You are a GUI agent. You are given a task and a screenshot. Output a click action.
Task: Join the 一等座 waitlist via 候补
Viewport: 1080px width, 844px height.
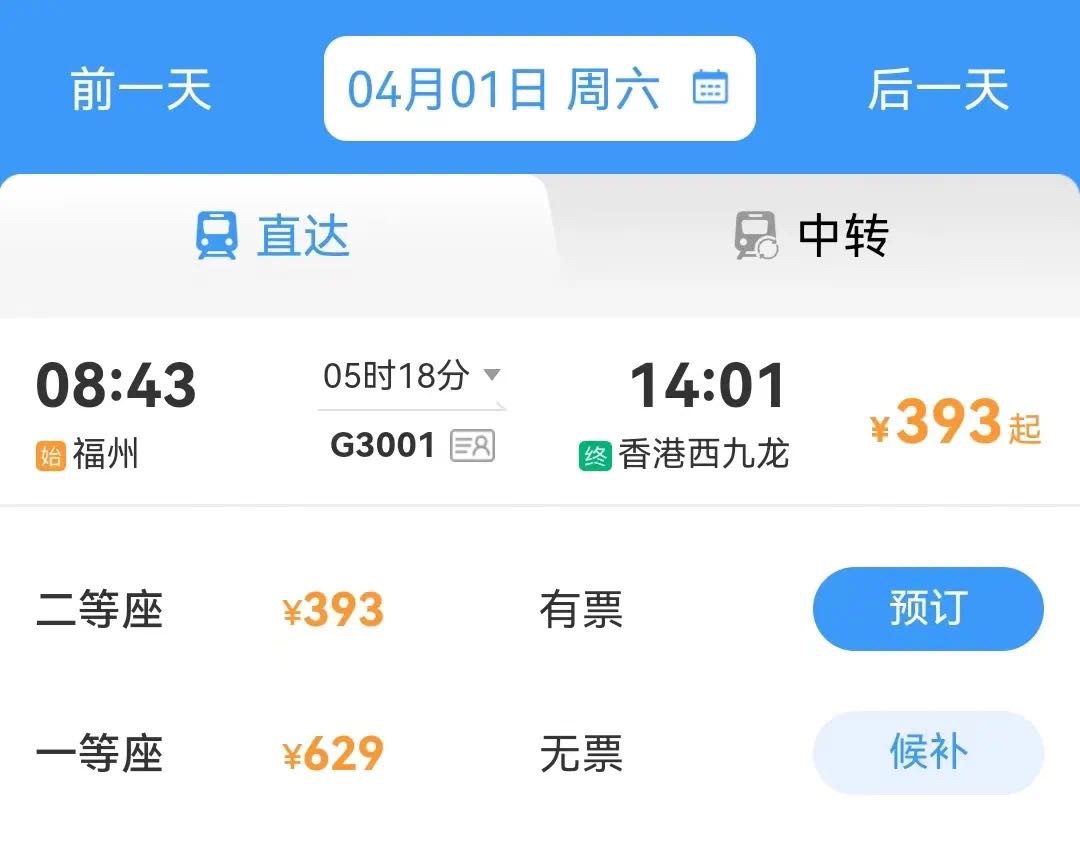tap(927, 753)
